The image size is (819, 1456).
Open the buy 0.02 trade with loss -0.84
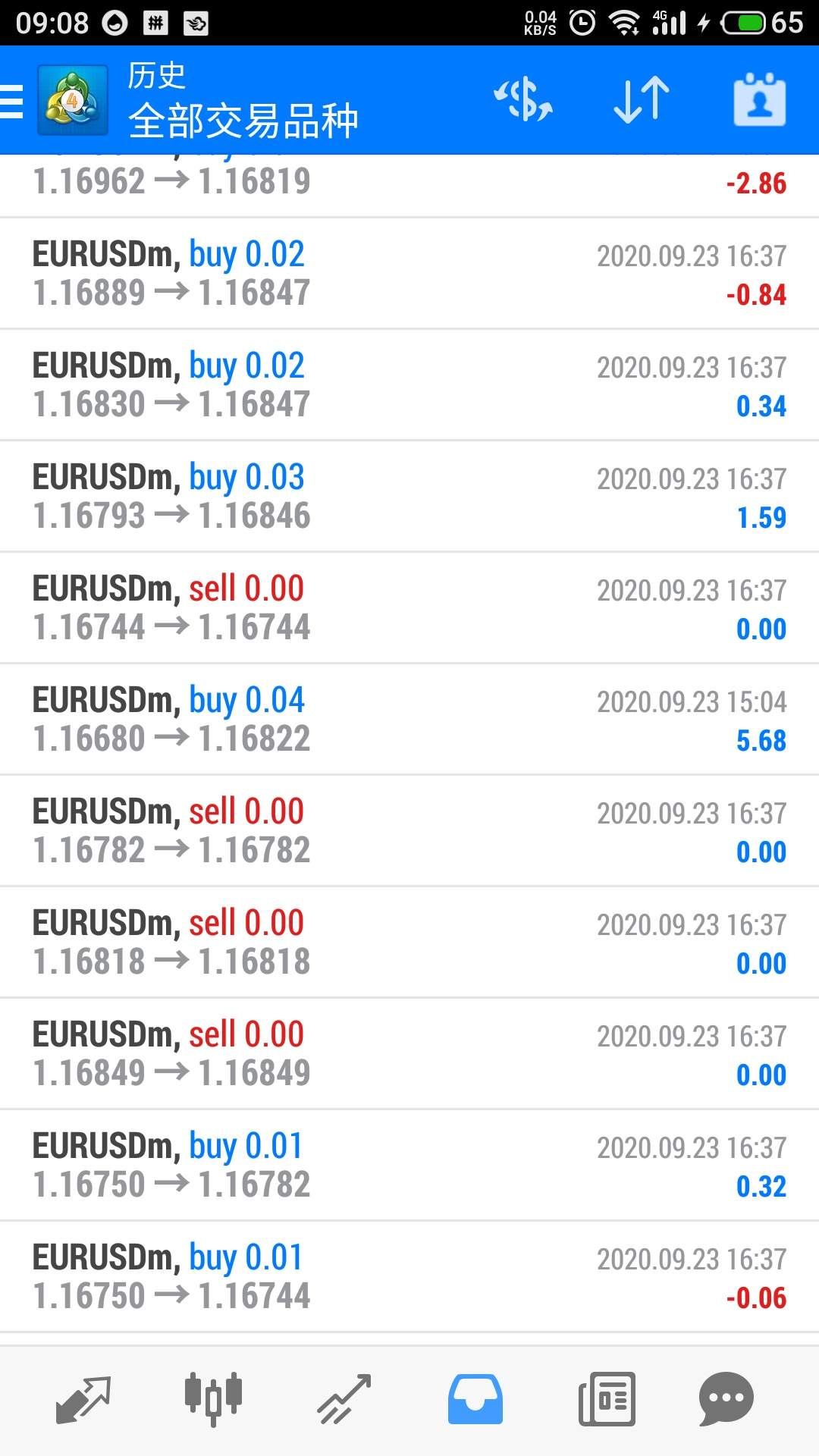tap(409, 274)
